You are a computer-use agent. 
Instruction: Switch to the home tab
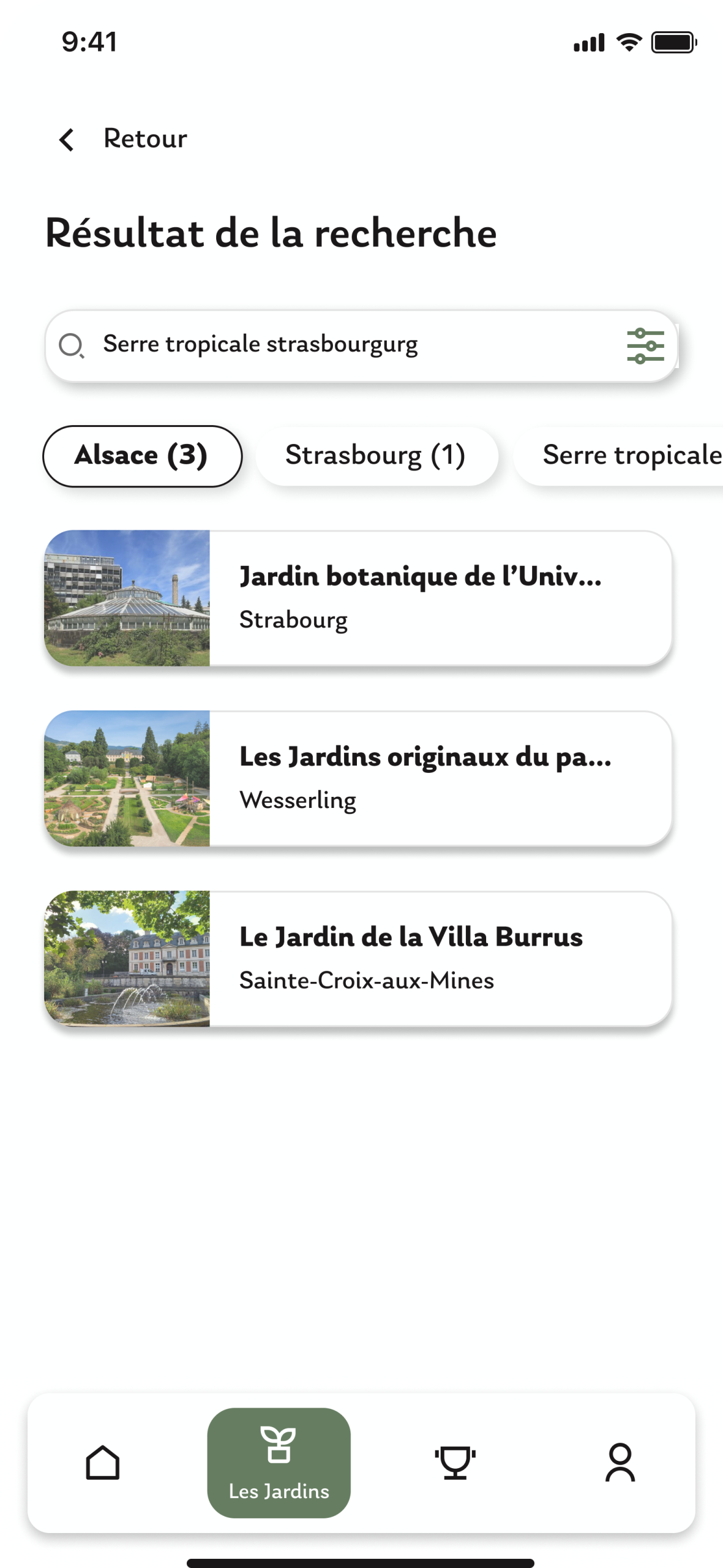click(x=103, y=1463)
